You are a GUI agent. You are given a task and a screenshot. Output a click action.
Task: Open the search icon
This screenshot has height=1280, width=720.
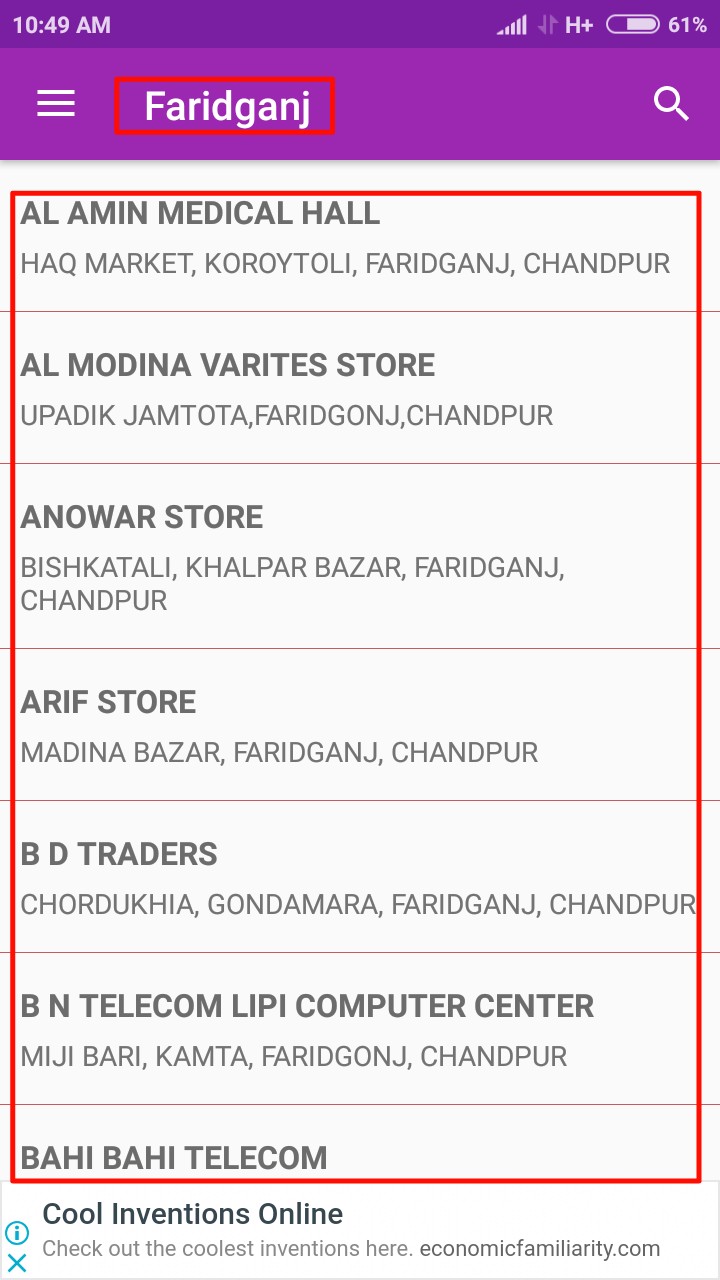[671, 104]
